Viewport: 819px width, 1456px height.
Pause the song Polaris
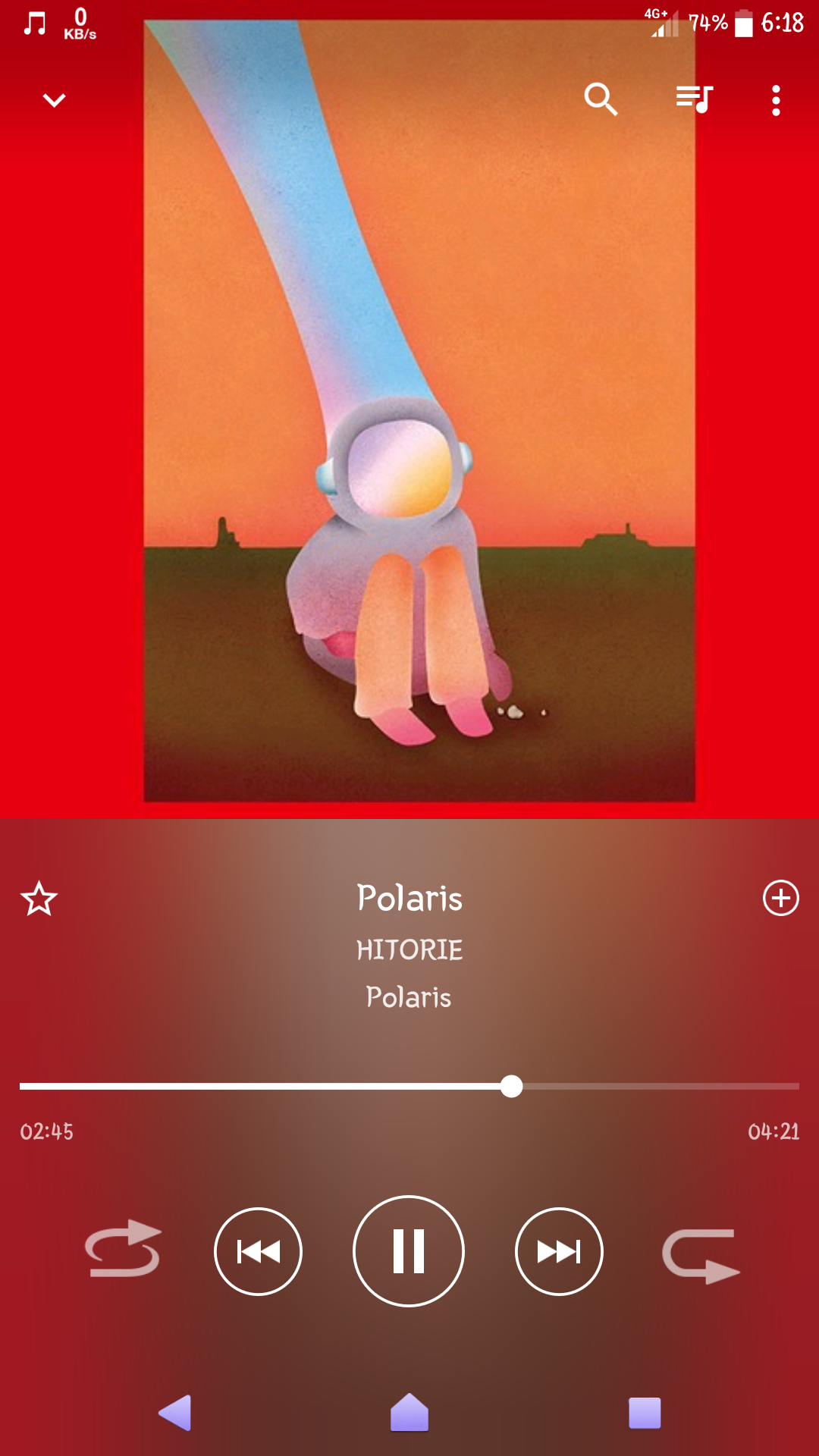pyautogui.click(x=409, y=1251)
